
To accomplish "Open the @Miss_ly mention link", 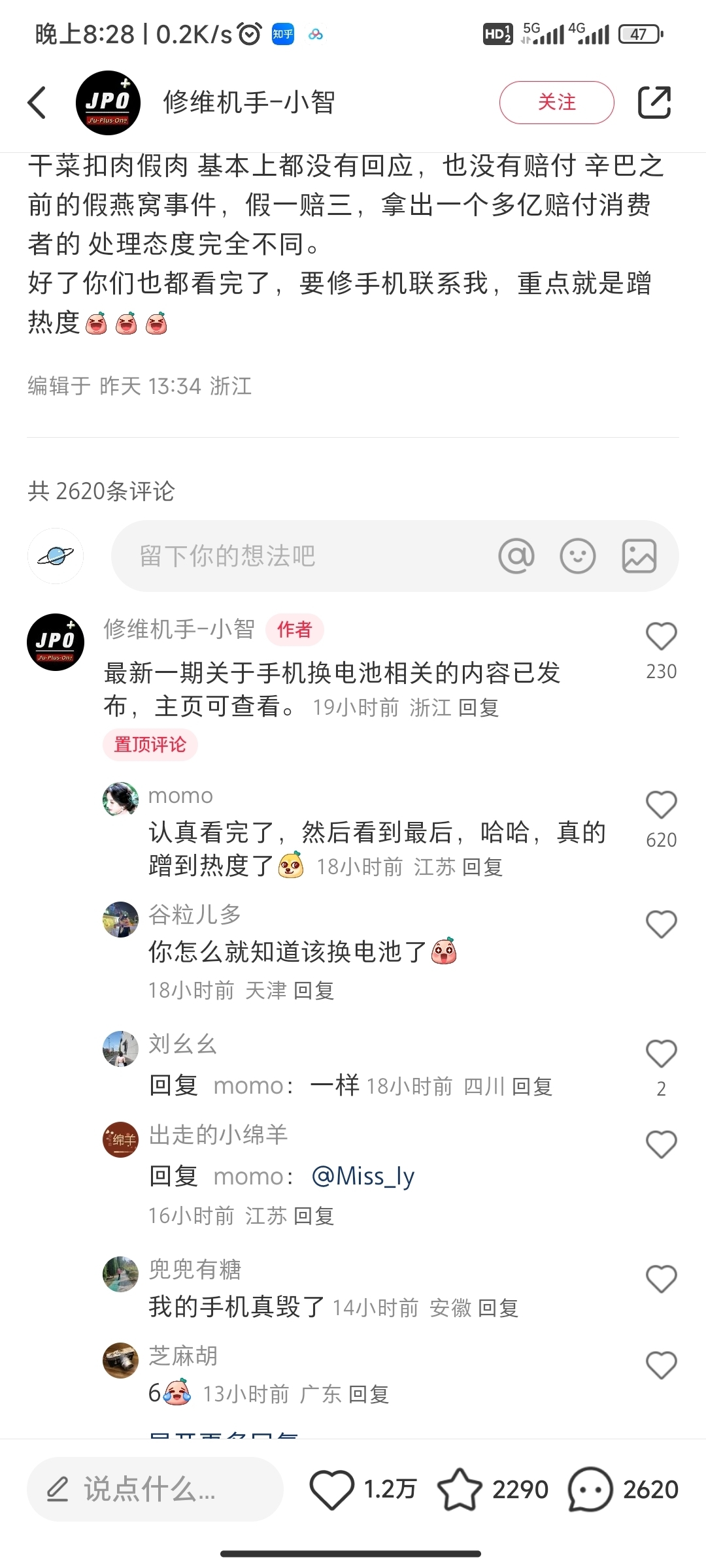I will [363, 1176].
